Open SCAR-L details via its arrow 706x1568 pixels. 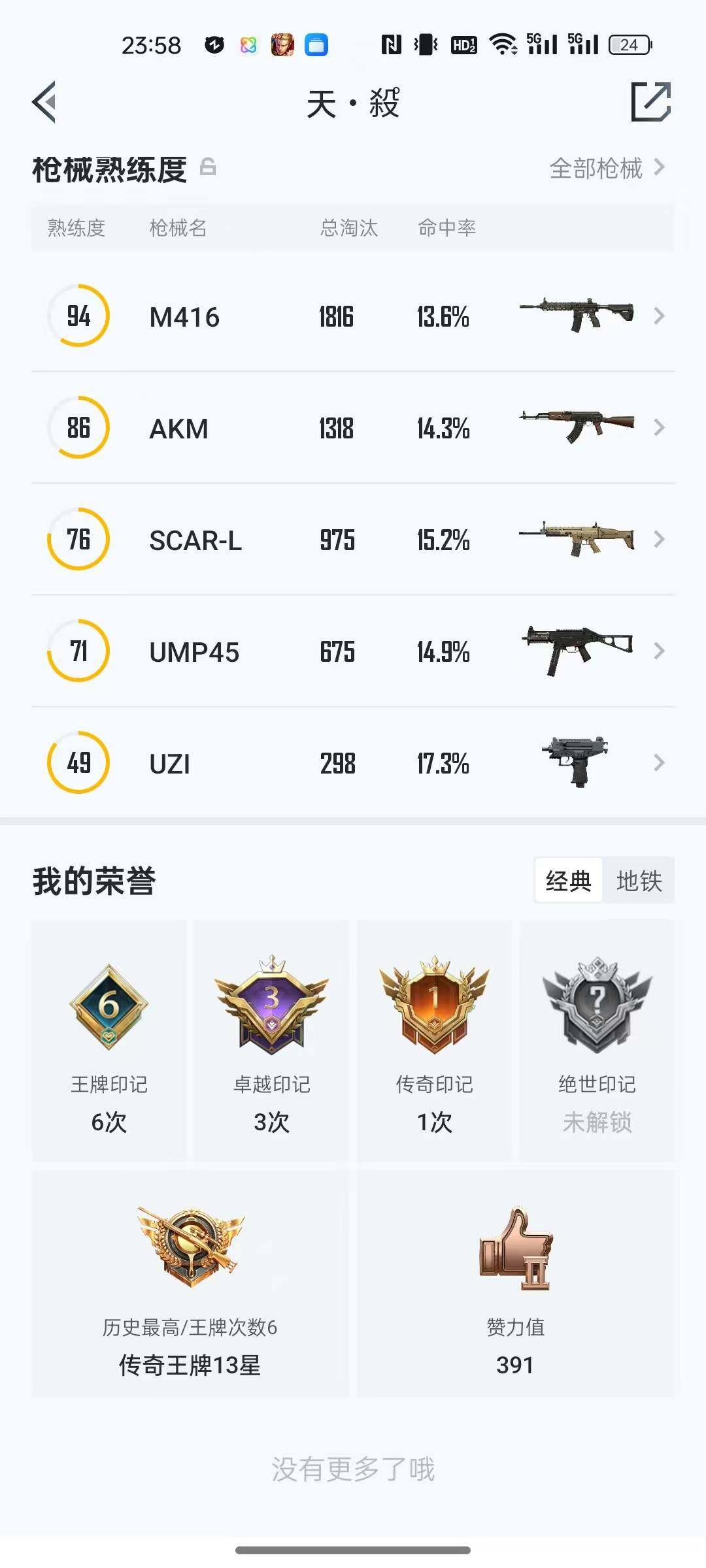(660, 540)
